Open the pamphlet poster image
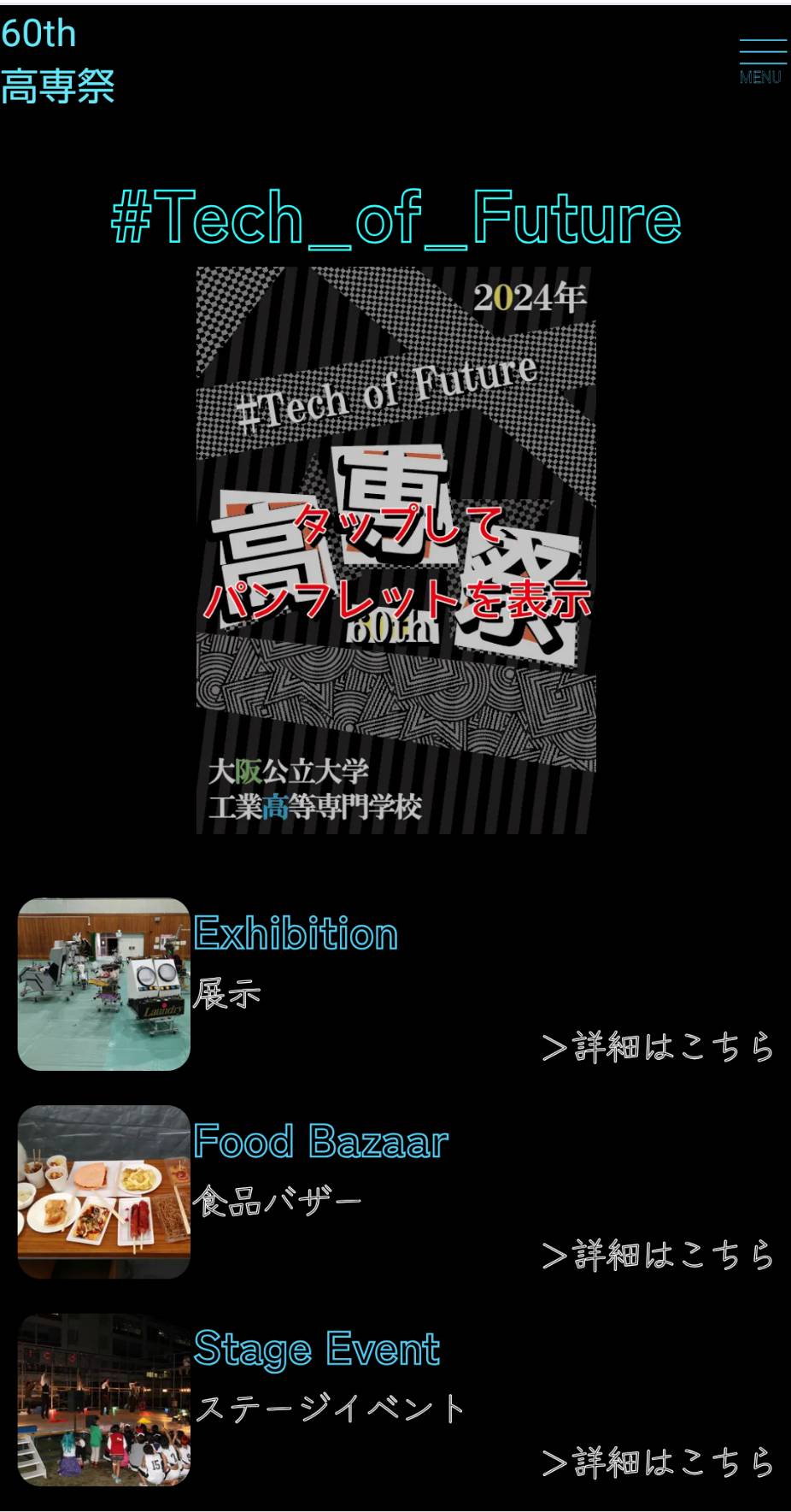The image size is (791, 1512). [x=395, y=550]
